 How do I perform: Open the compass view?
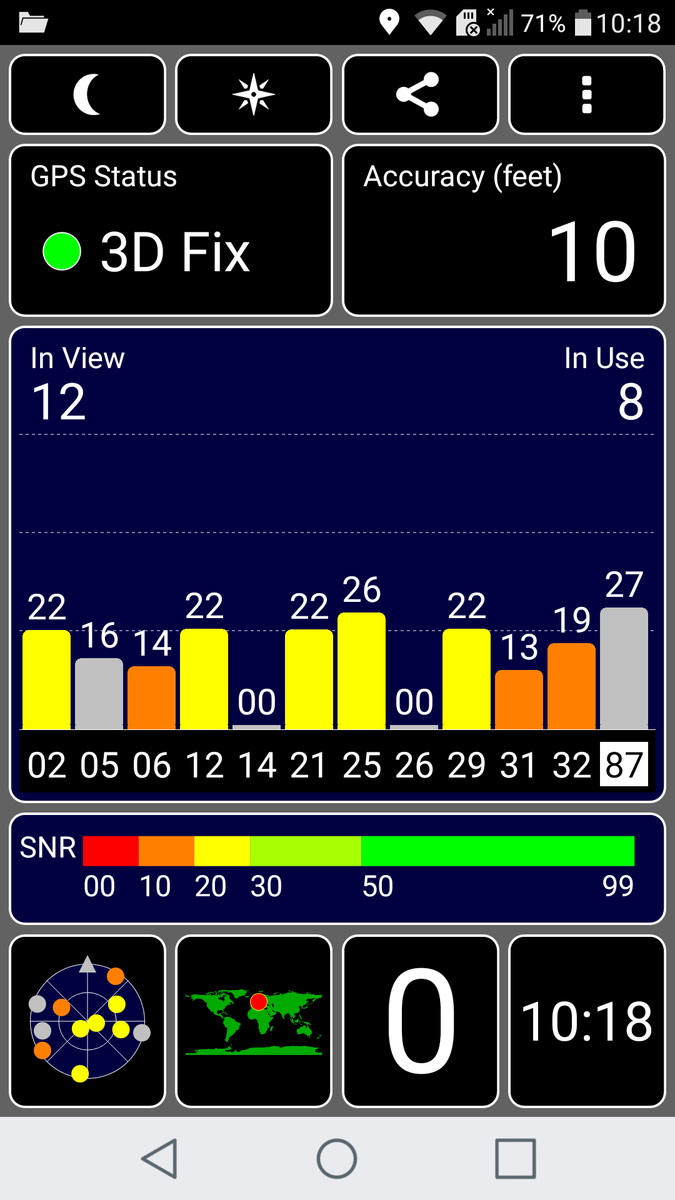coord(254,95)
